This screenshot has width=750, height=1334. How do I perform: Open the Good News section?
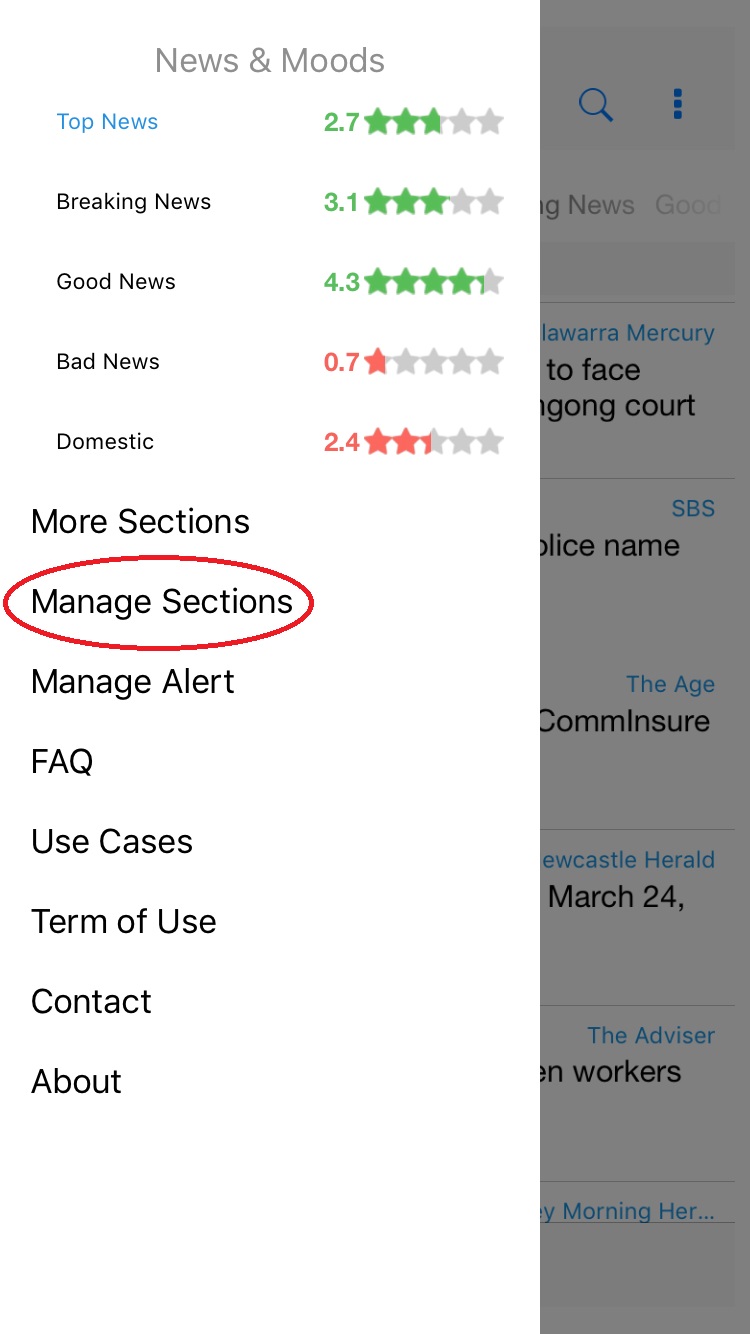tap(116, 282)
